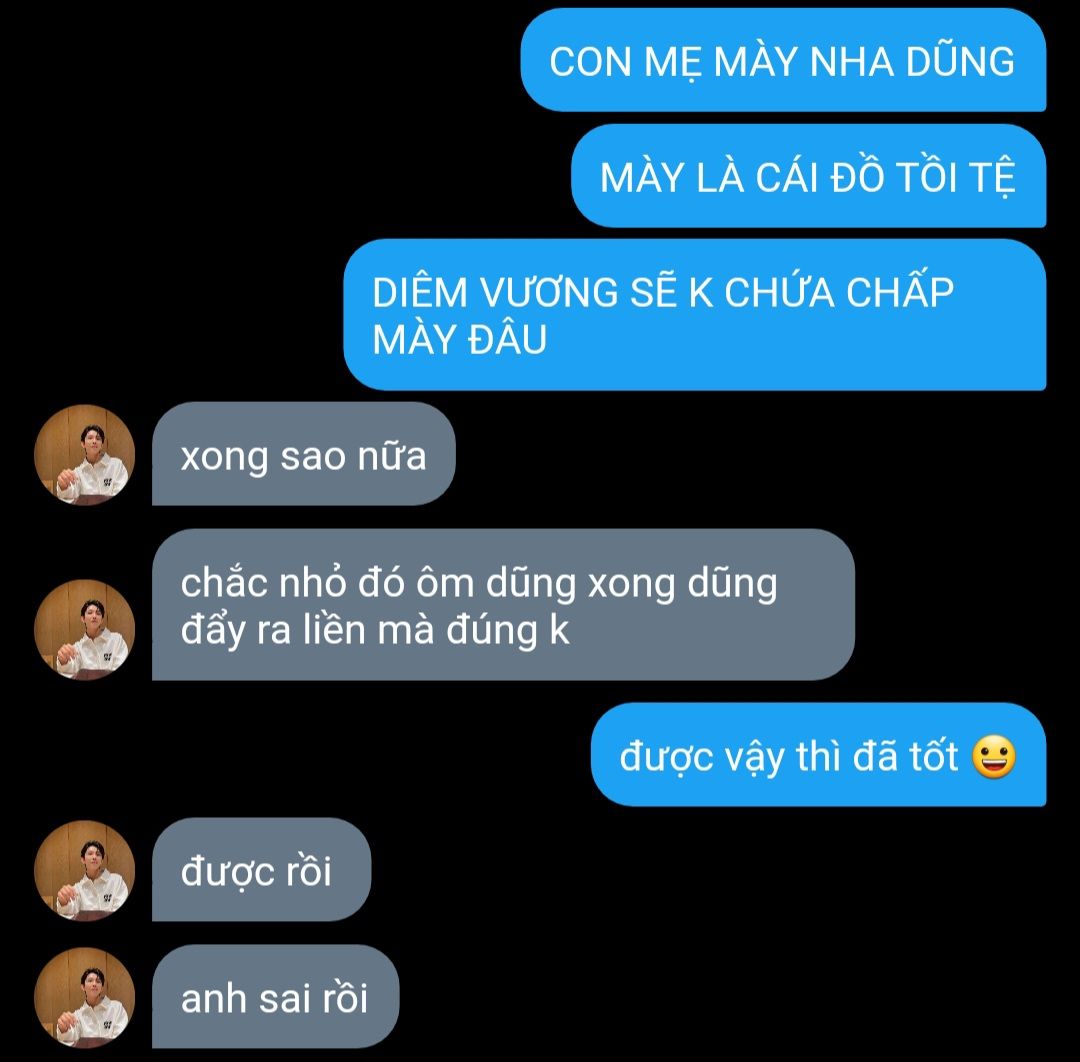Tap avatar next to "chắc nhỏ đó ôm dũng" message

85,630
